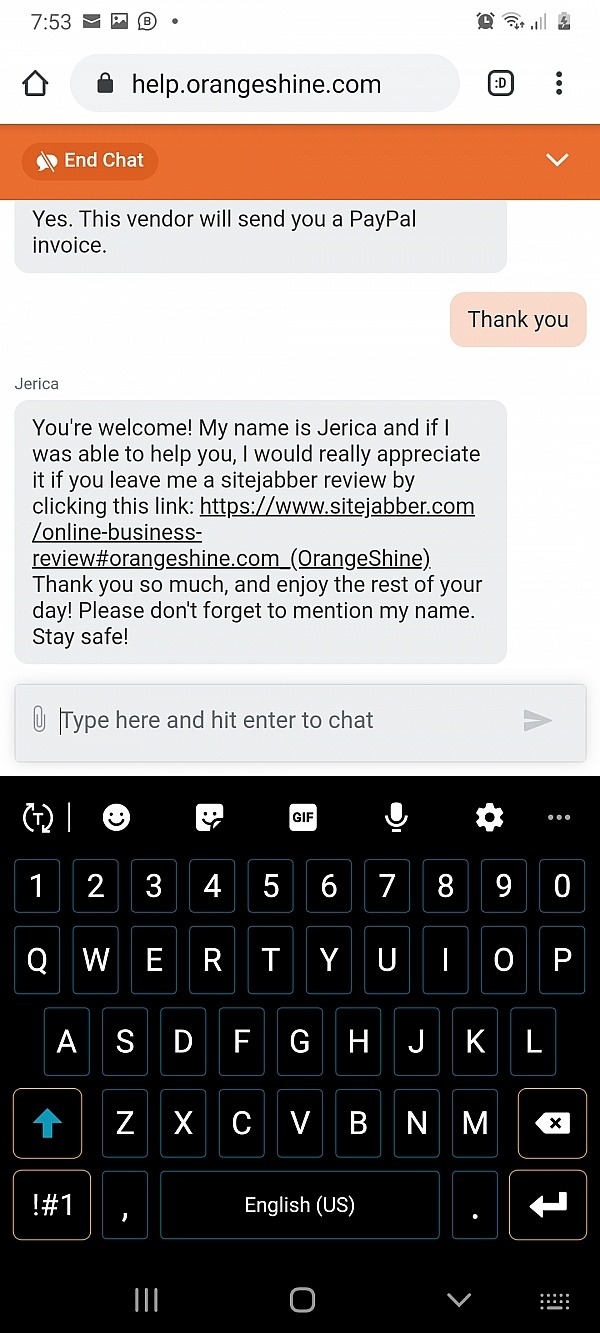This screenshot has width=600, height=1333.
Task: Open keyboard settings gear
Action: [489, 818]
